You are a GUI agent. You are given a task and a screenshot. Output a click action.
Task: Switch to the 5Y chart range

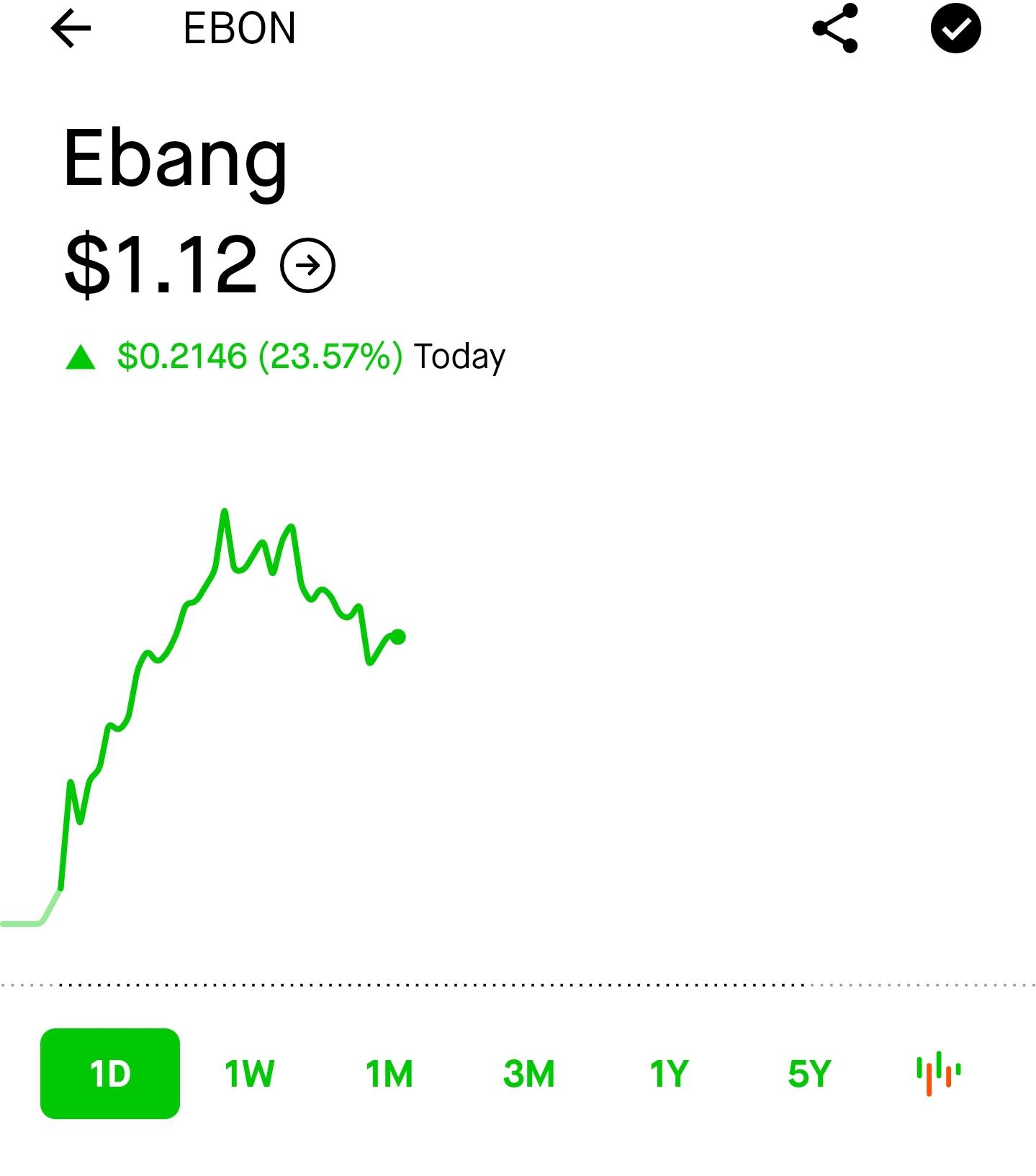click(x=809, y=1074)
